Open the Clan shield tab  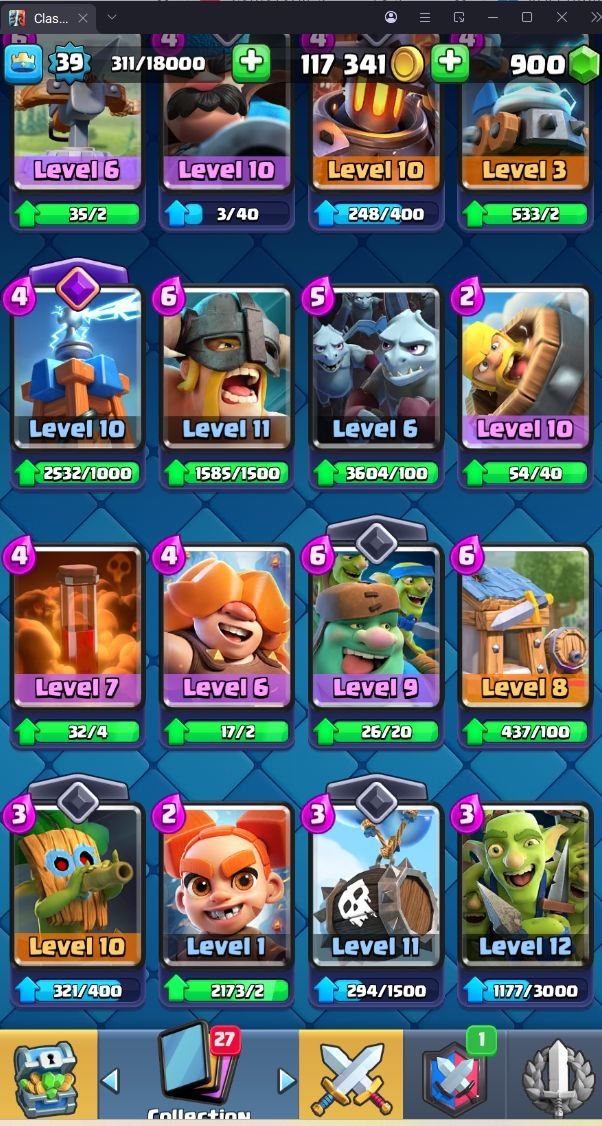pyautogui.click(x=453, y=1078)
